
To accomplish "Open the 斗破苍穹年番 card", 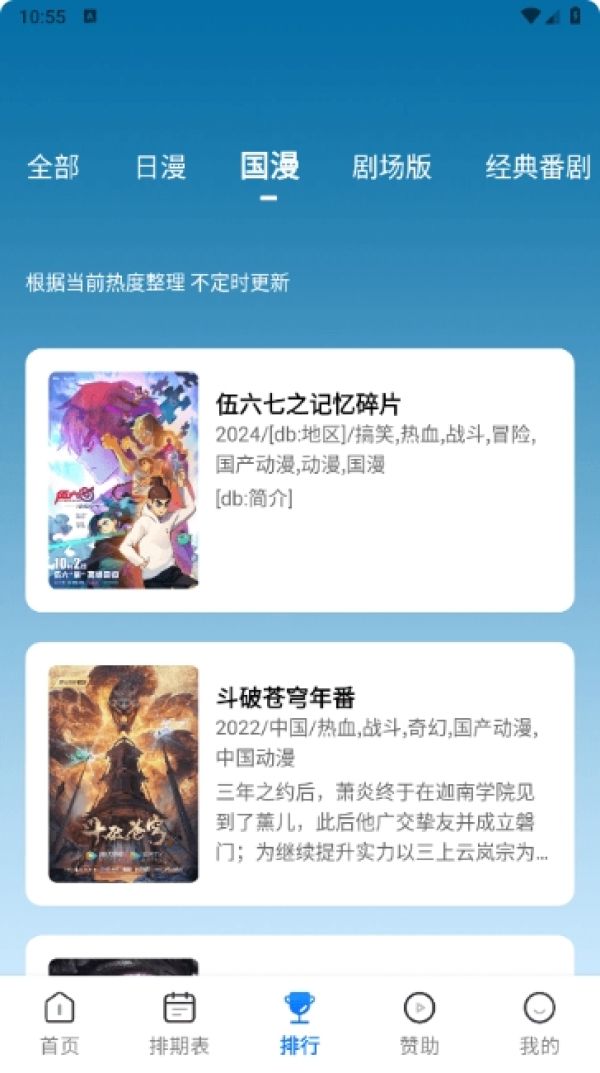I will tap(300, 774).
